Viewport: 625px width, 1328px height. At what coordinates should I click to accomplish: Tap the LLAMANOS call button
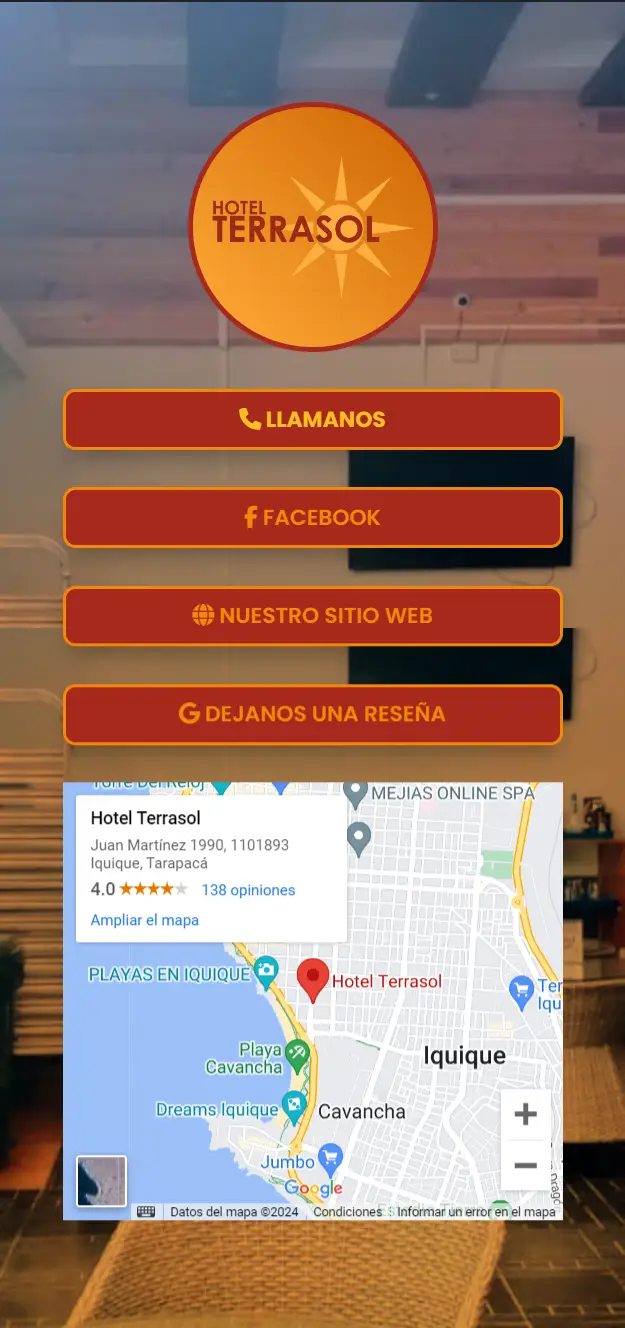[312, 419]
